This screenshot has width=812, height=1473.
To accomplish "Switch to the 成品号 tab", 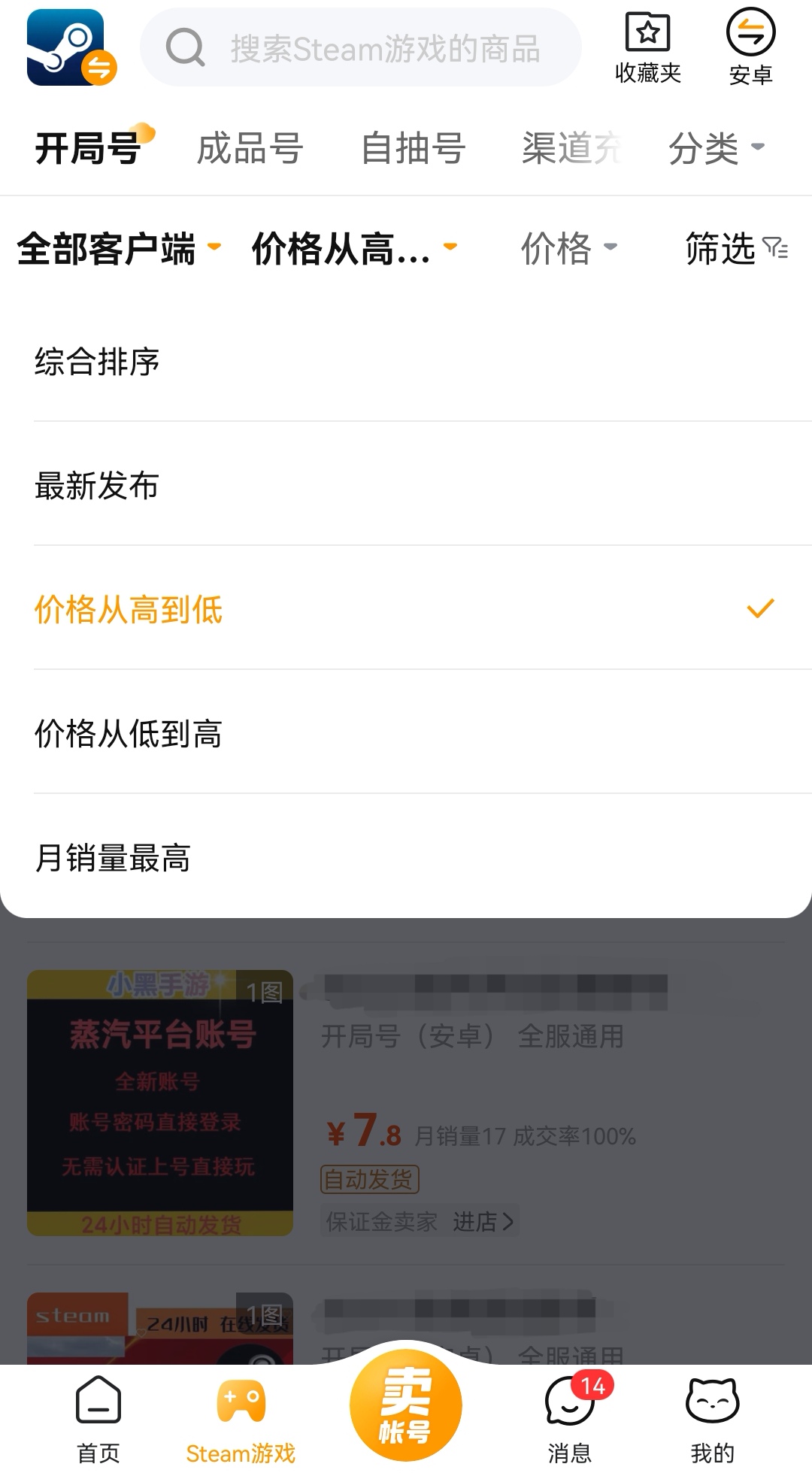I will [250, 148].
